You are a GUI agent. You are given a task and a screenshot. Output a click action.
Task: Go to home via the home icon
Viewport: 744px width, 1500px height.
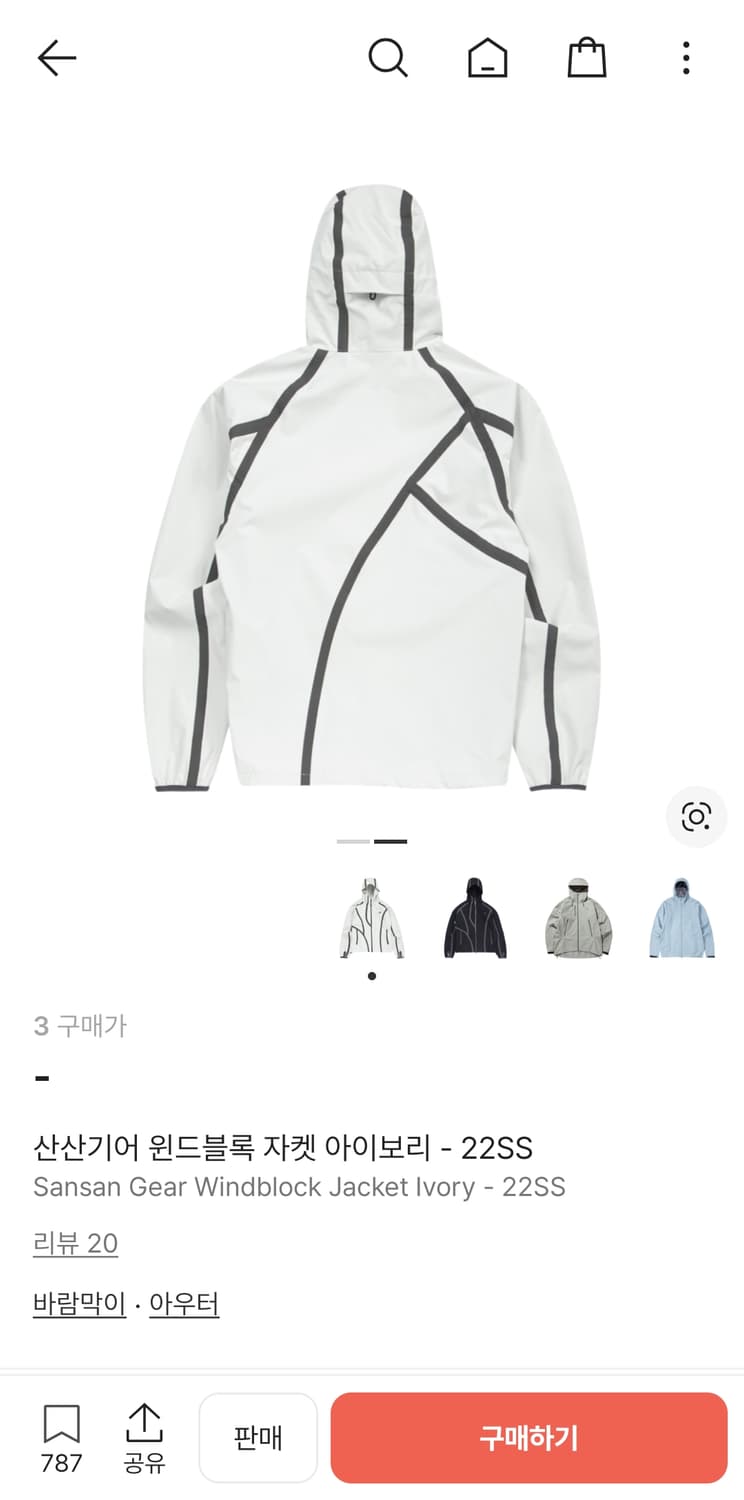(487, 57)
